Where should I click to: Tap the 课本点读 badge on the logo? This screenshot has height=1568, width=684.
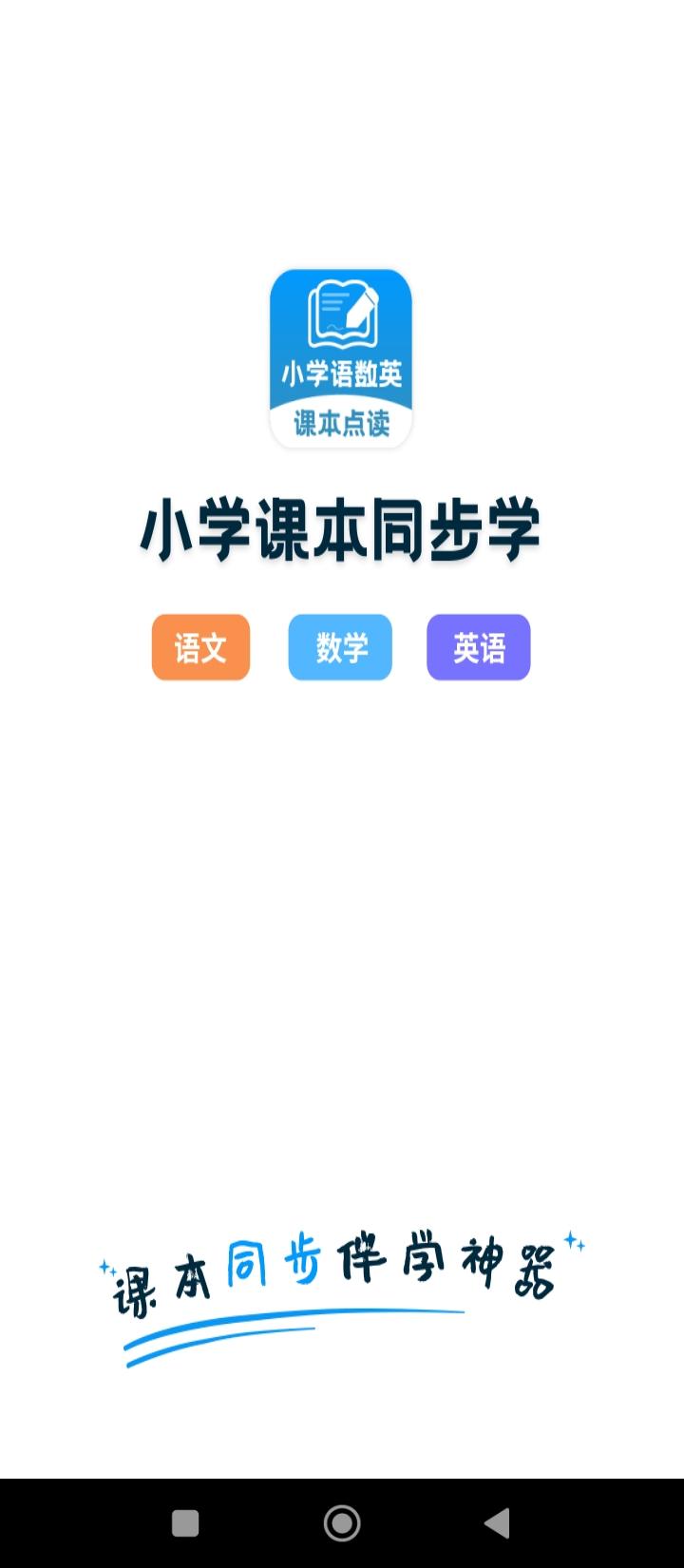coord(340,421)
